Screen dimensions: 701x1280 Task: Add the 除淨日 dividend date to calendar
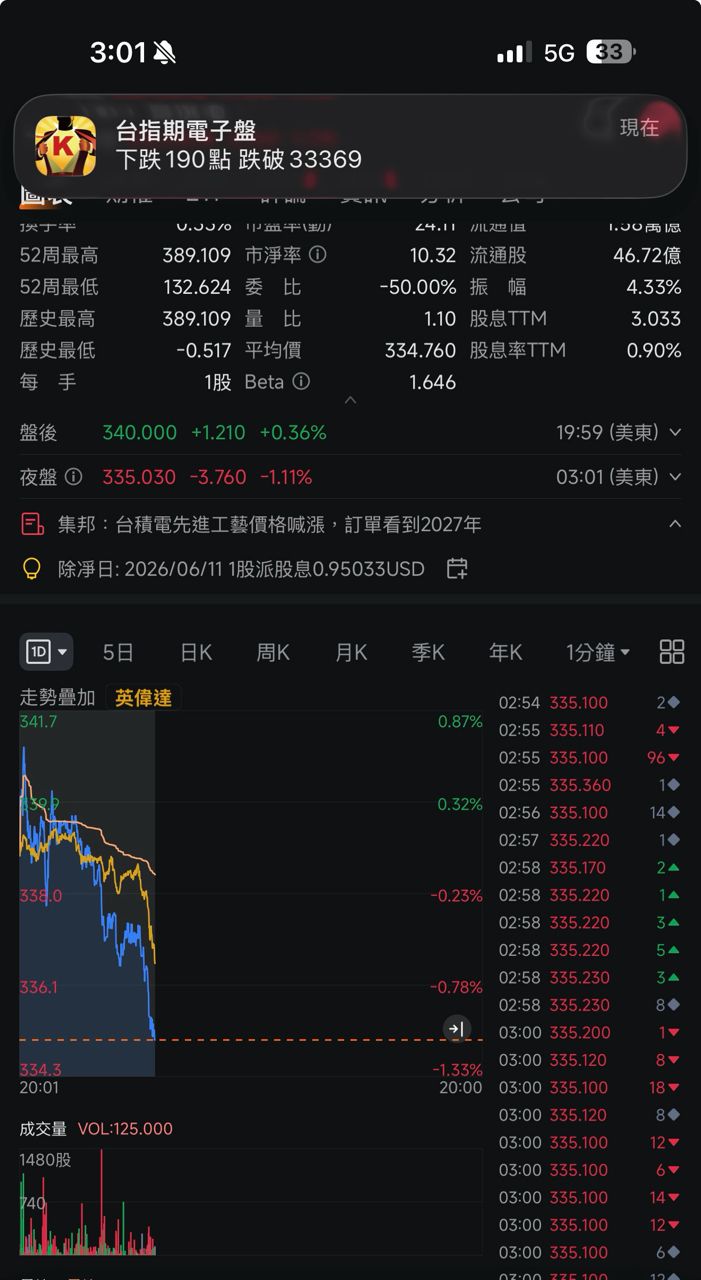[x=457, y=569]
